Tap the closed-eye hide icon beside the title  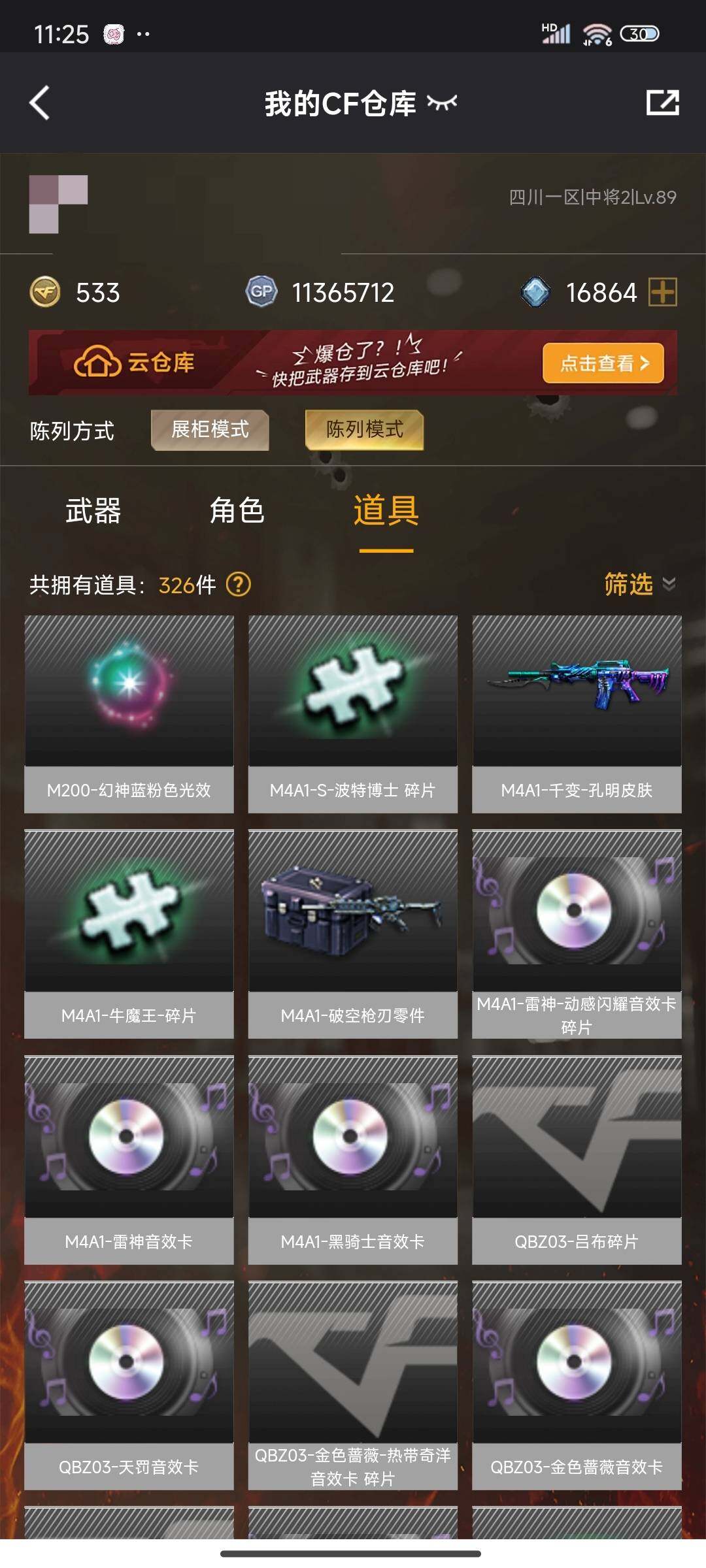tap(442, 103)
